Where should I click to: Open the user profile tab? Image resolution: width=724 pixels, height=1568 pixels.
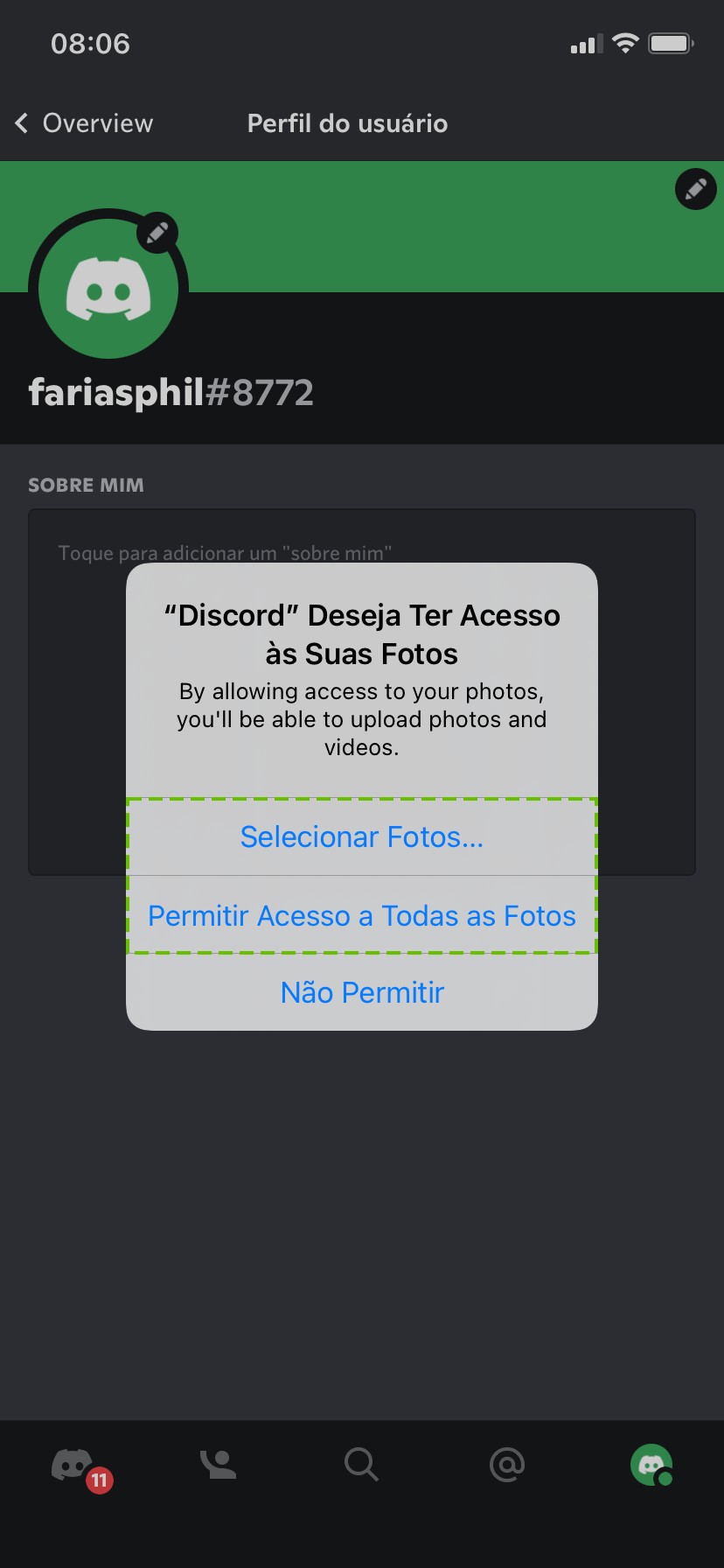click(x=651, y=1464)
